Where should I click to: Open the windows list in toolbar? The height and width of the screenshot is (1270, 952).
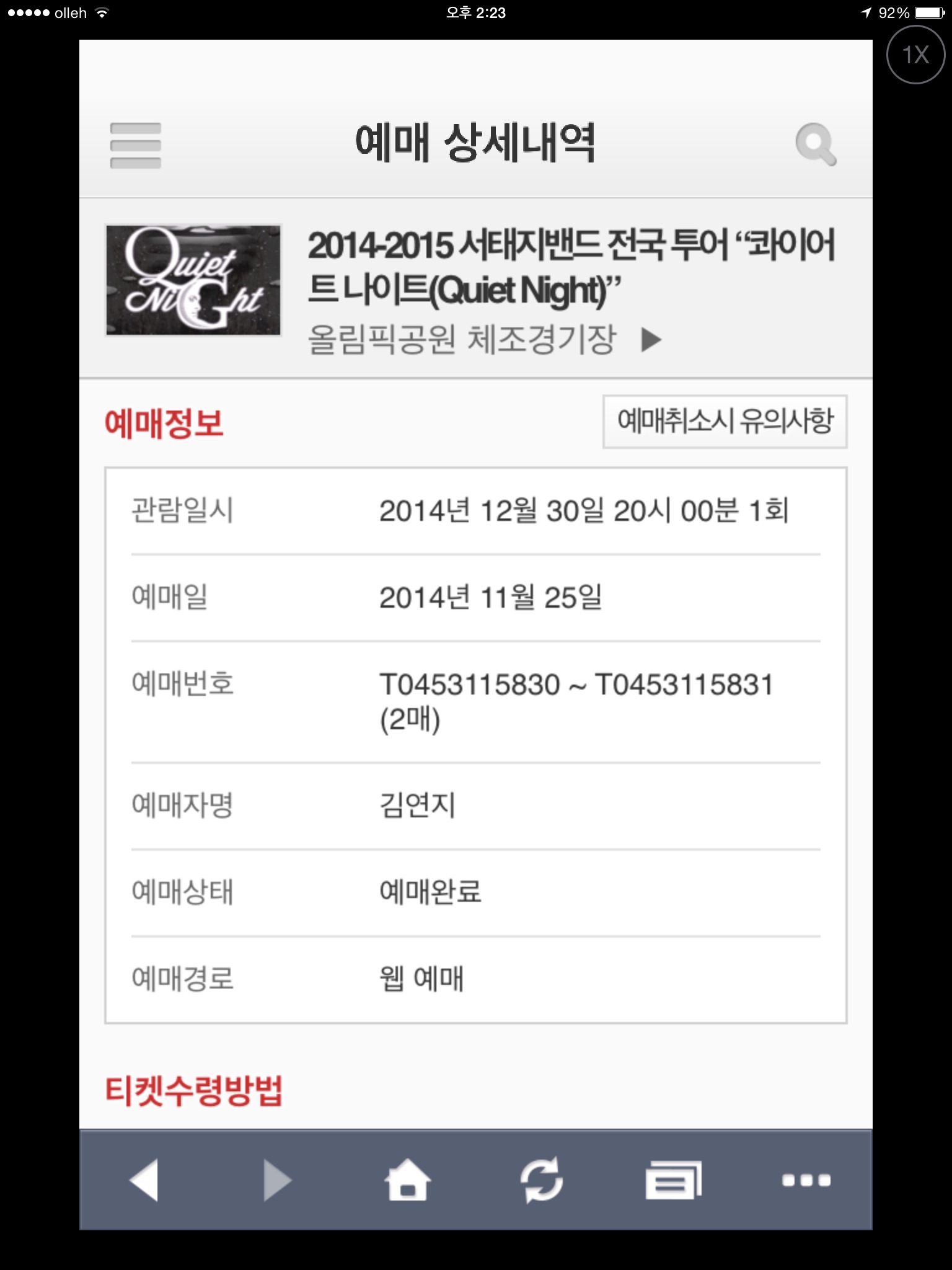click(674, 1179)
